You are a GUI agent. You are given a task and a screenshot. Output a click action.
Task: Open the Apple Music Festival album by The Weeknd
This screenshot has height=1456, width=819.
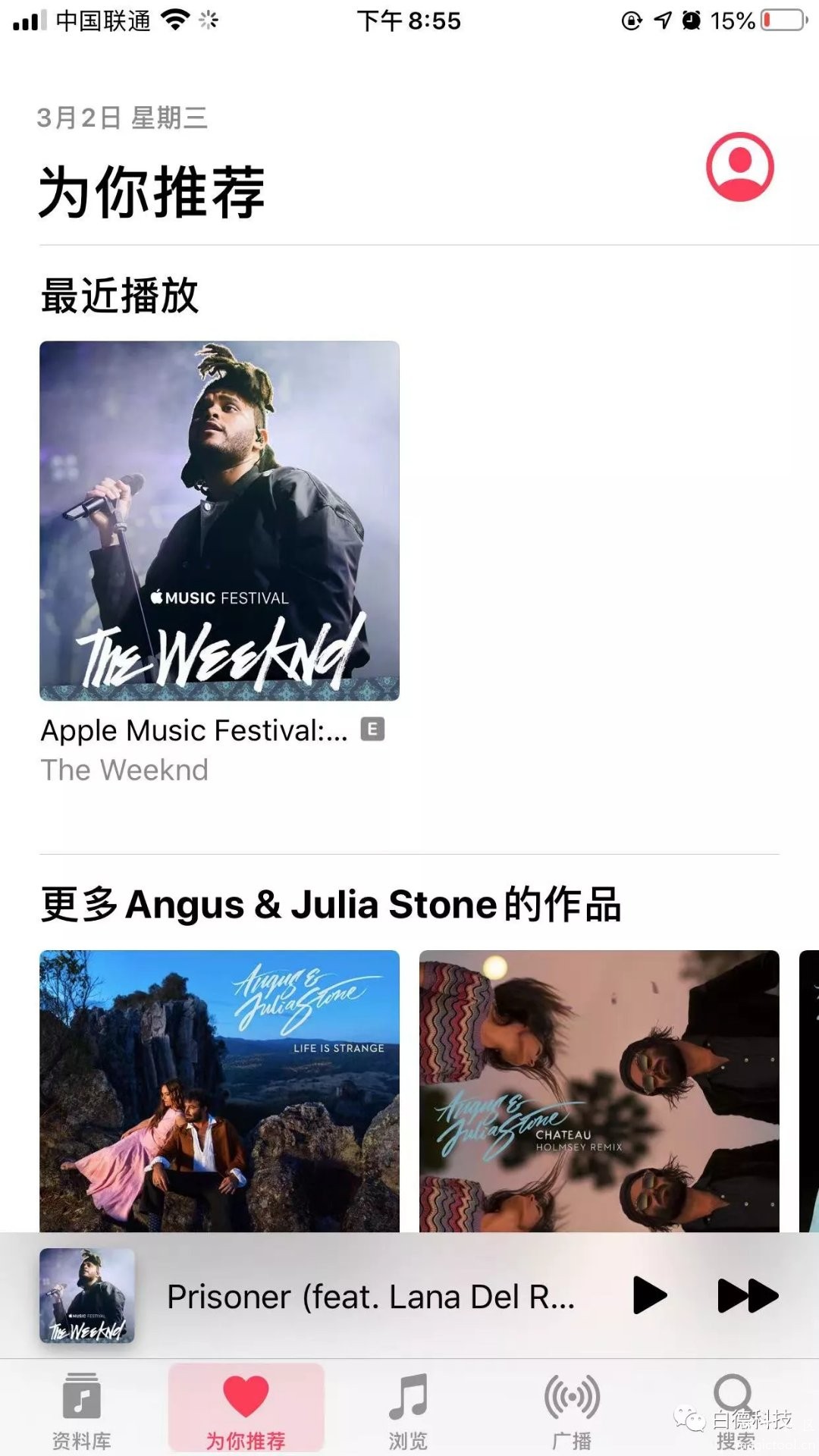pyautogui.click(x=219, y=521)
